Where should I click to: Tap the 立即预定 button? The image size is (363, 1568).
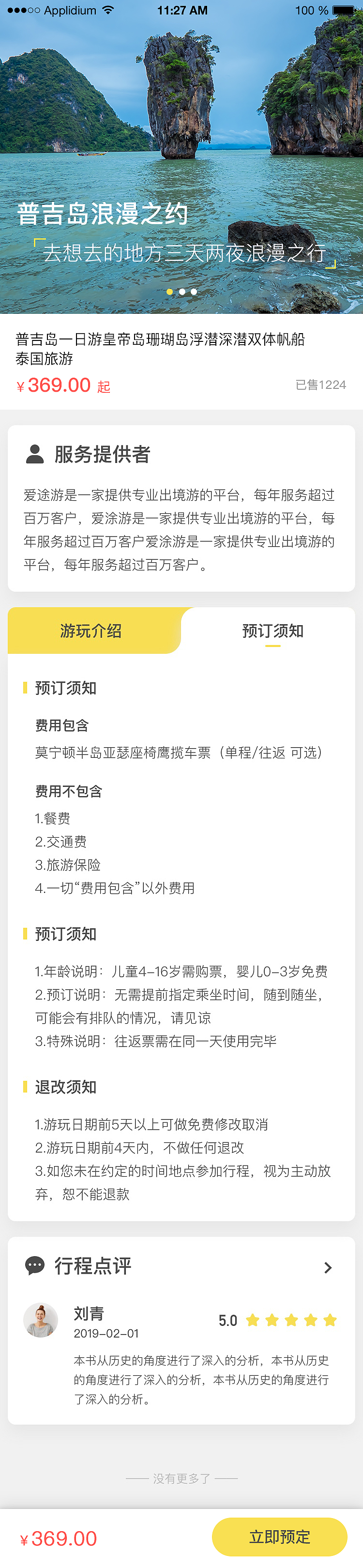(x=279, y=1537)
